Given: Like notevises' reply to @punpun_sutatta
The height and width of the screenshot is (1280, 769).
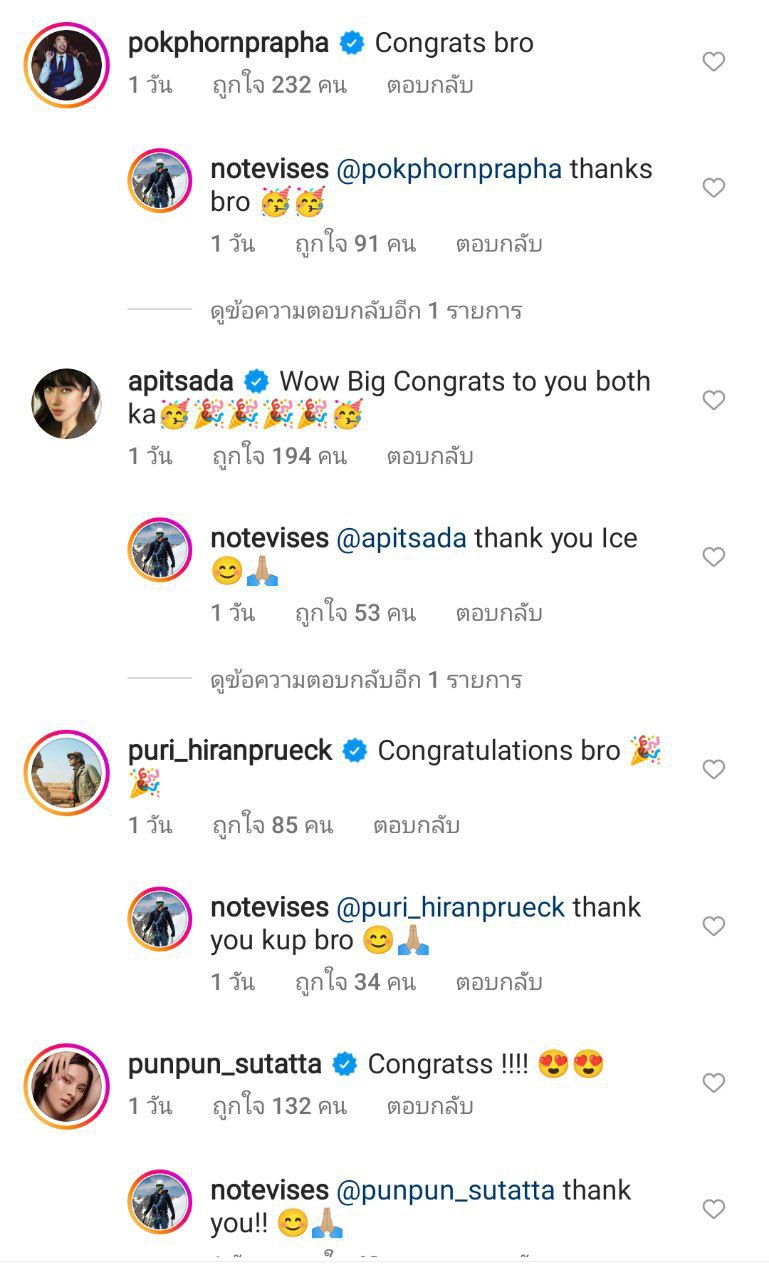Looking at the screenshot, I should pyautogui.click(x=713, y=1210).
